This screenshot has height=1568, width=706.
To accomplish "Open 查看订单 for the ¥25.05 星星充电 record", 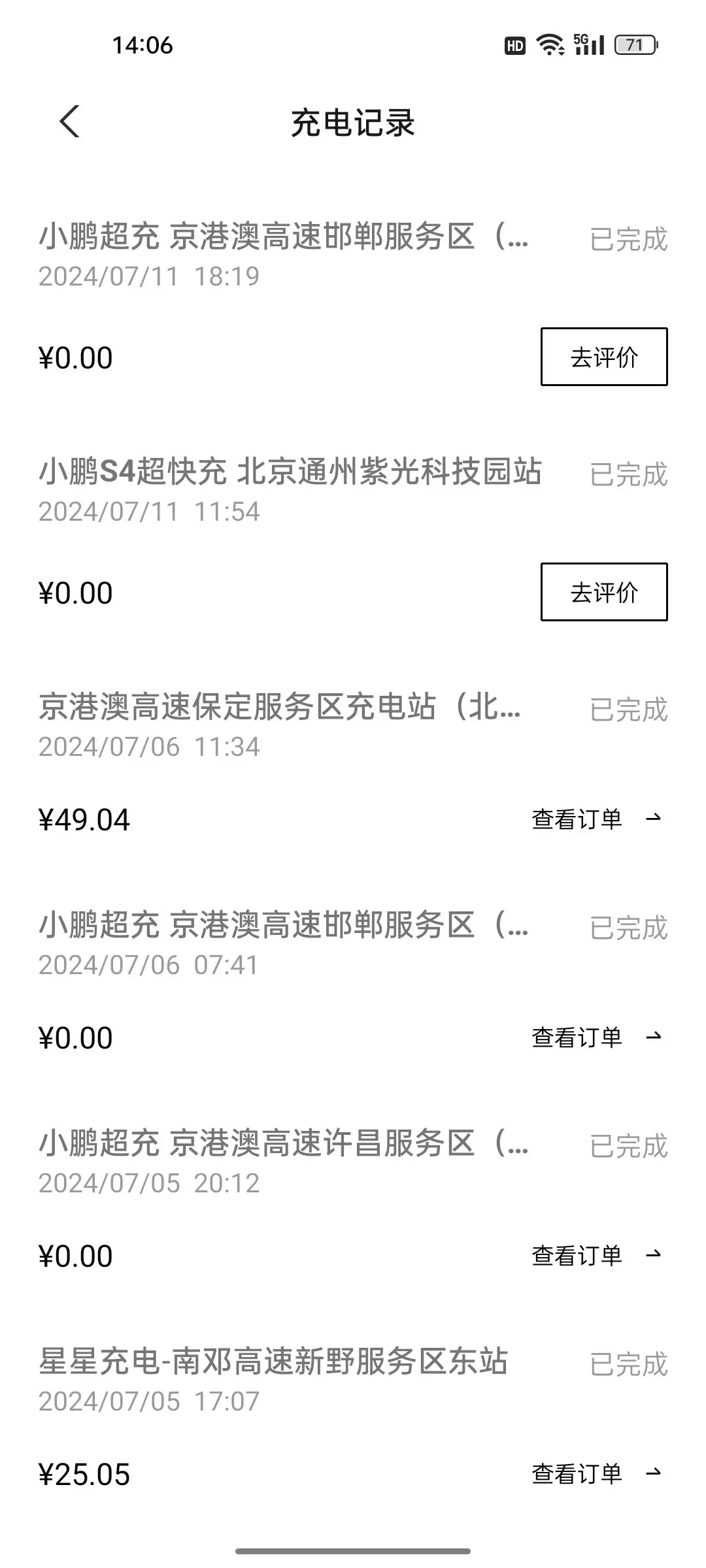I will point(597,1473).
